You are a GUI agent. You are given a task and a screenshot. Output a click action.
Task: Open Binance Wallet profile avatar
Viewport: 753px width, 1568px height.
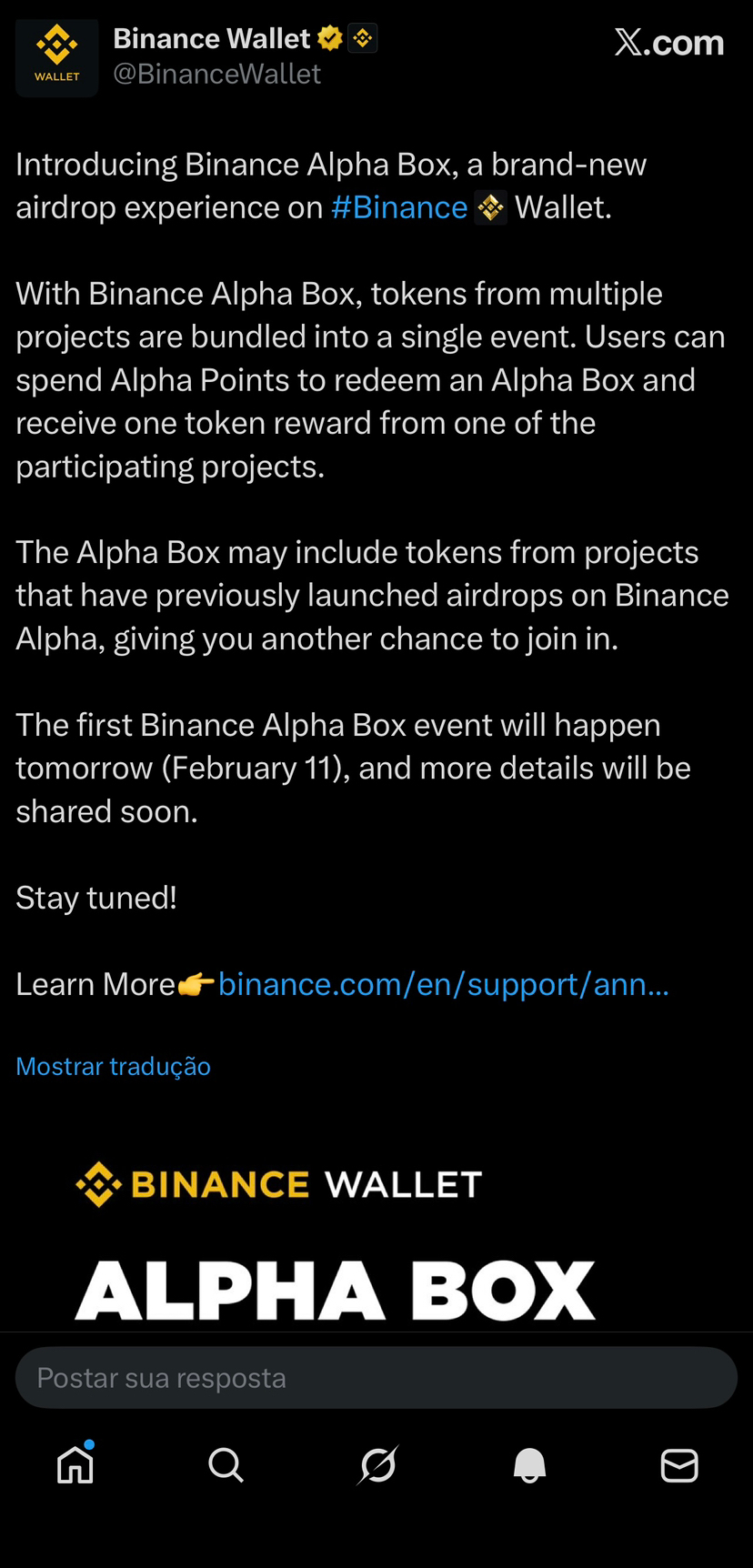pyautogui.click(x=56, y=57)
